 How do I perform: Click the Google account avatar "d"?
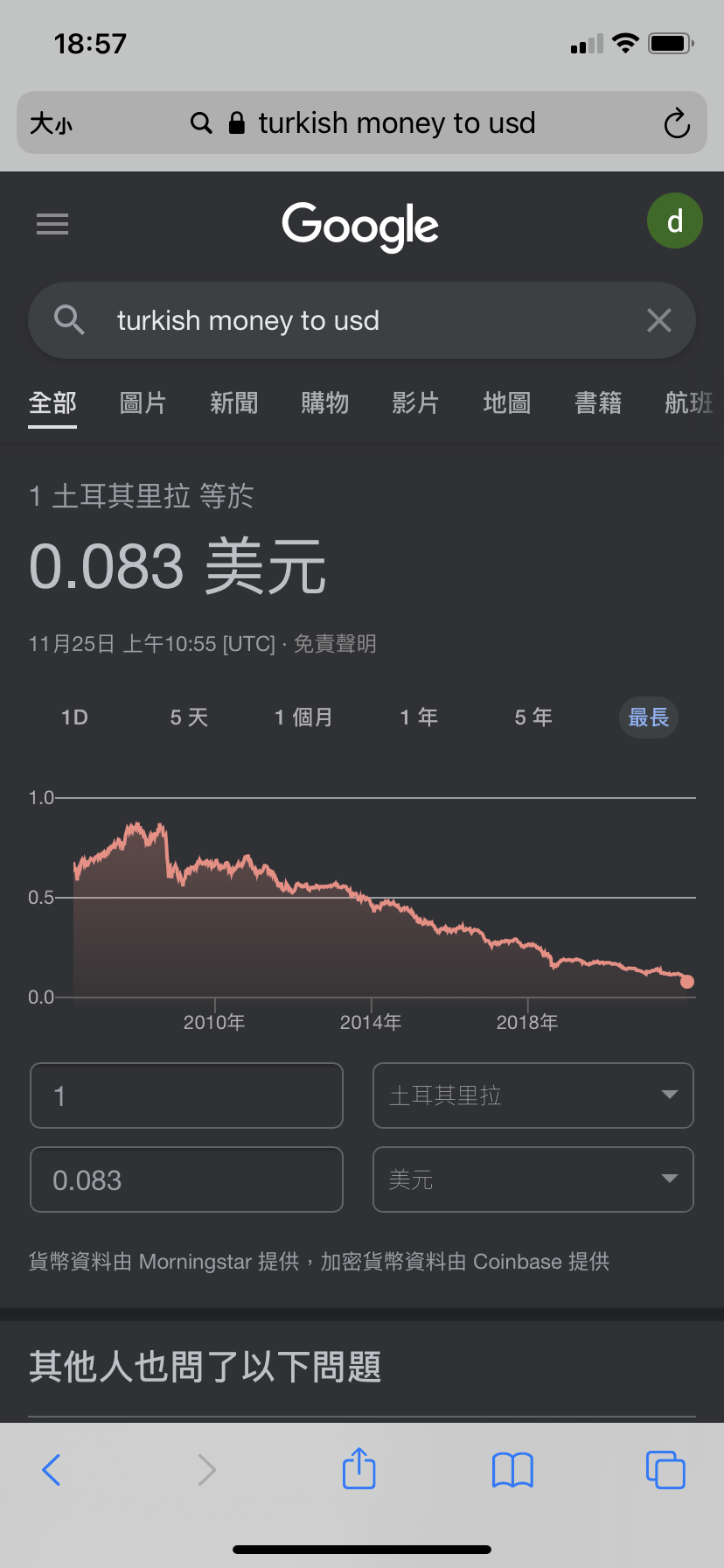(x=674, y=220)
